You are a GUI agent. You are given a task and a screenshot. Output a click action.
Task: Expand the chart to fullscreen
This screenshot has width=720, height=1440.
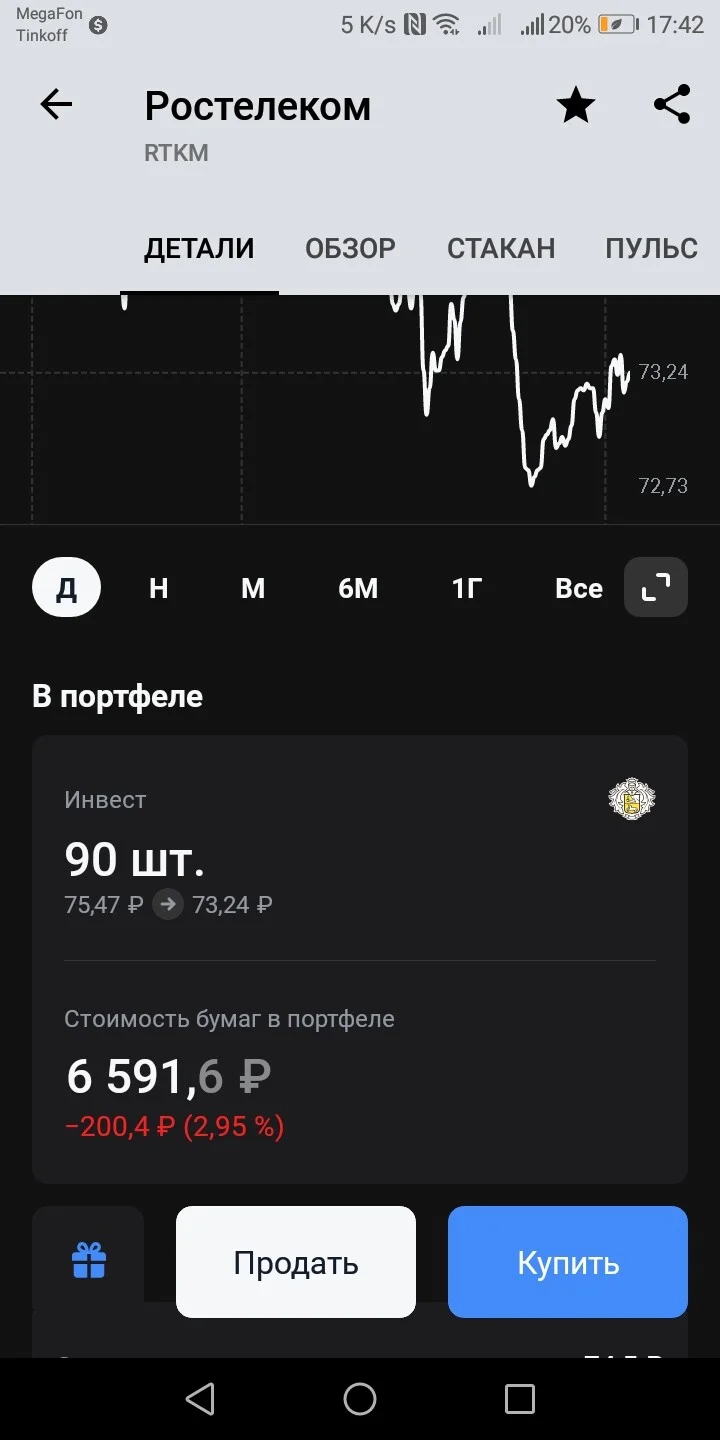tap(656, 587)
